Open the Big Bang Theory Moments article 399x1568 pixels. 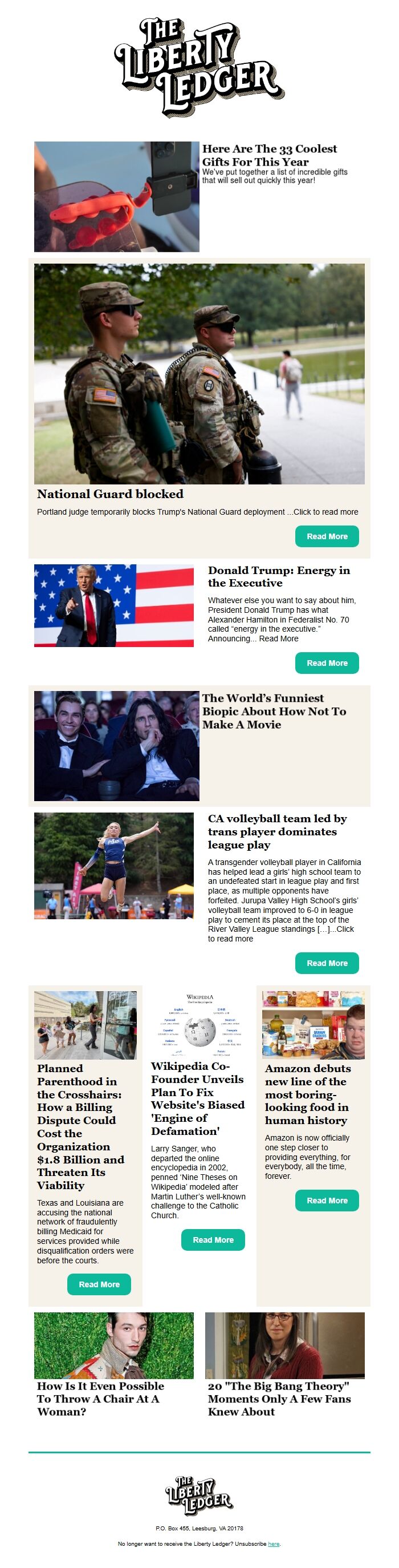tap(279, 1398)
